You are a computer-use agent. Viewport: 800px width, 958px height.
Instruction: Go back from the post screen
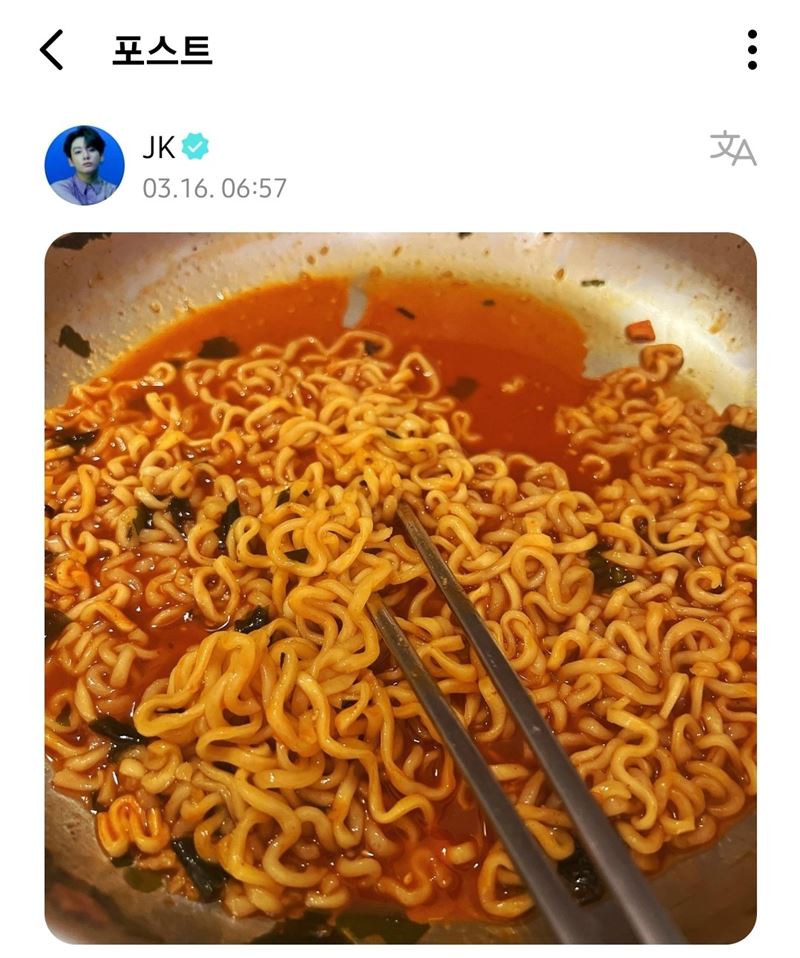click(x=52, y=50)
